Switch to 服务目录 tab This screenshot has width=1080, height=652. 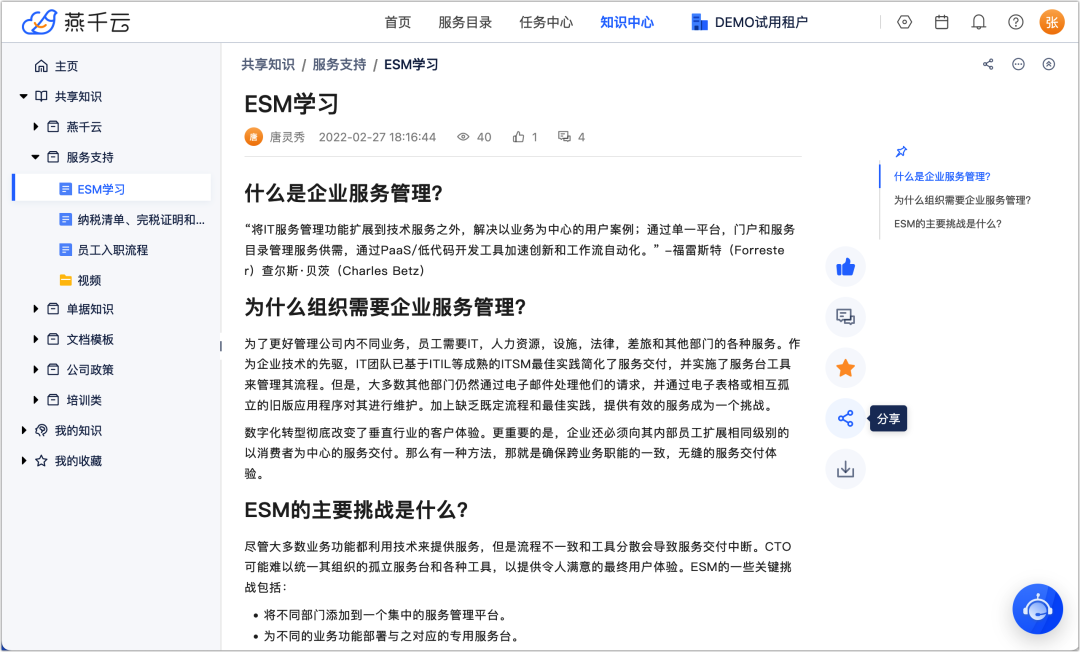pyautogui.click(x=465, y=22)
